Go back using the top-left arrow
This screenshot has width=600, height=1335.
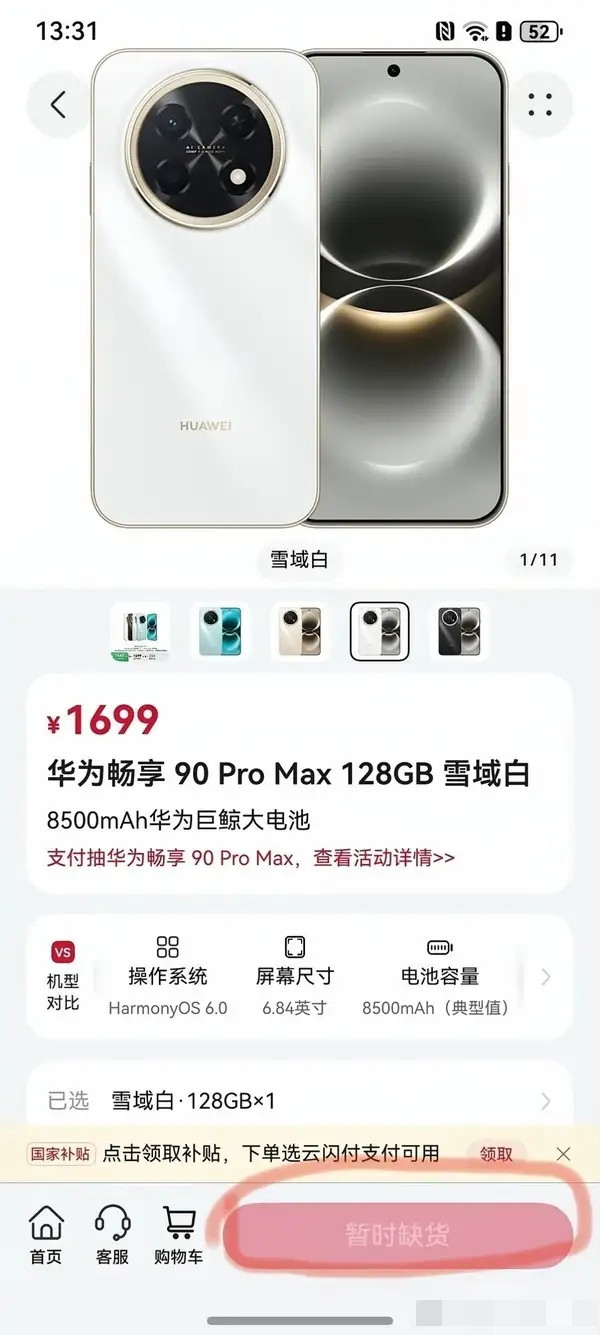(x=58, y=105)
